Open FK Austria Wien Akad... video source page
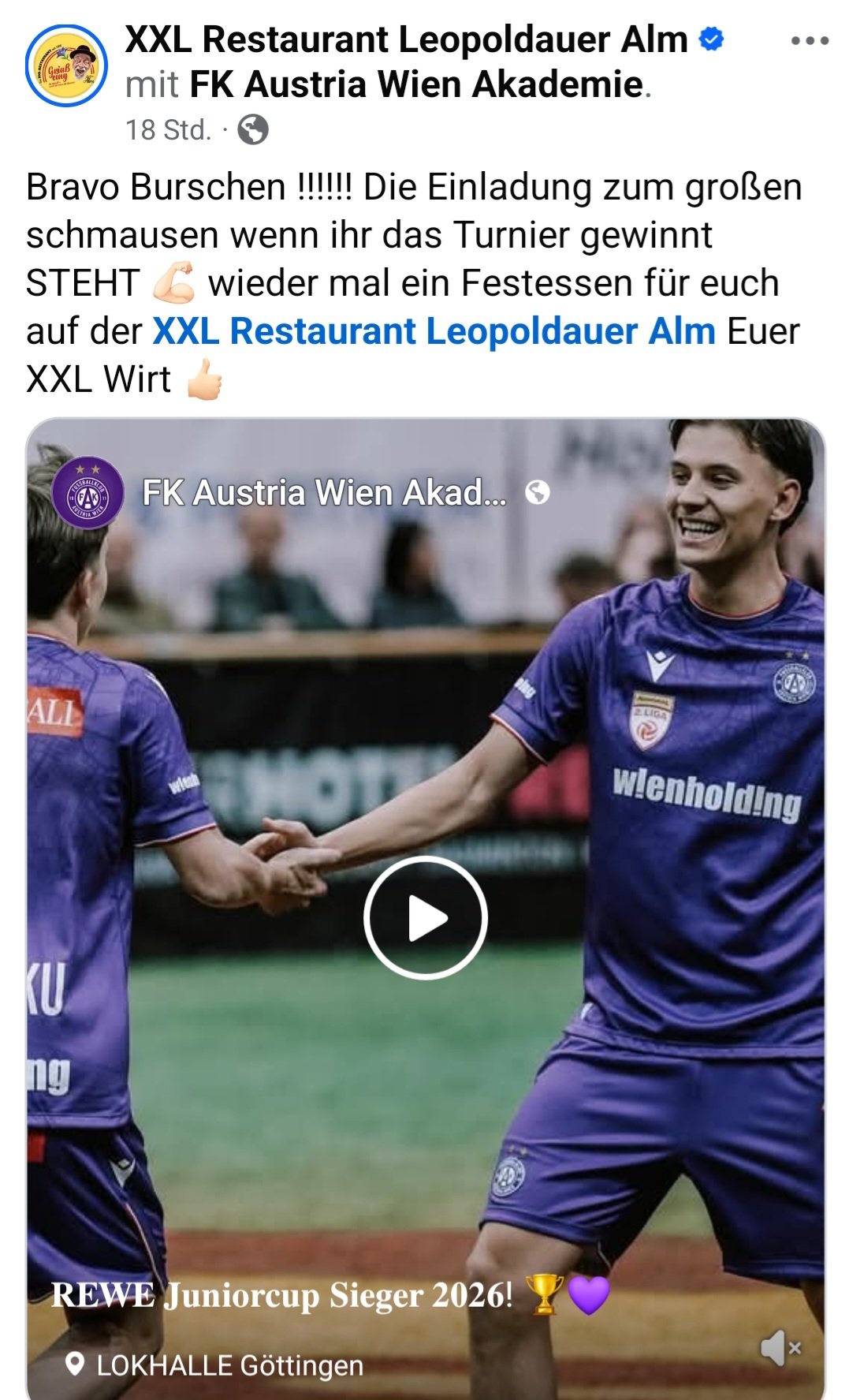The image size is (849, 1400). pos(324,493)
